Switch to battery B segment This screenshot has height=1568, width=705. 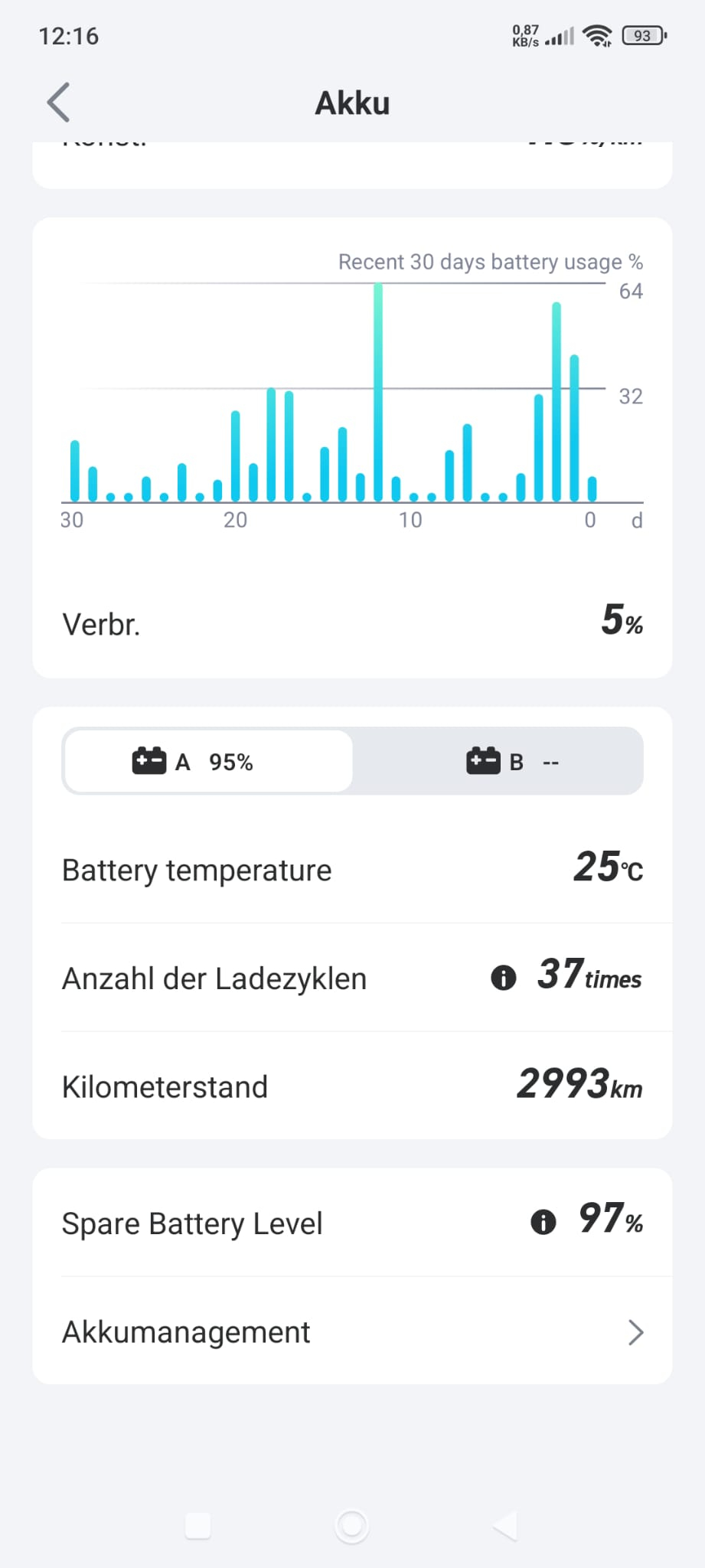point(498,761)
